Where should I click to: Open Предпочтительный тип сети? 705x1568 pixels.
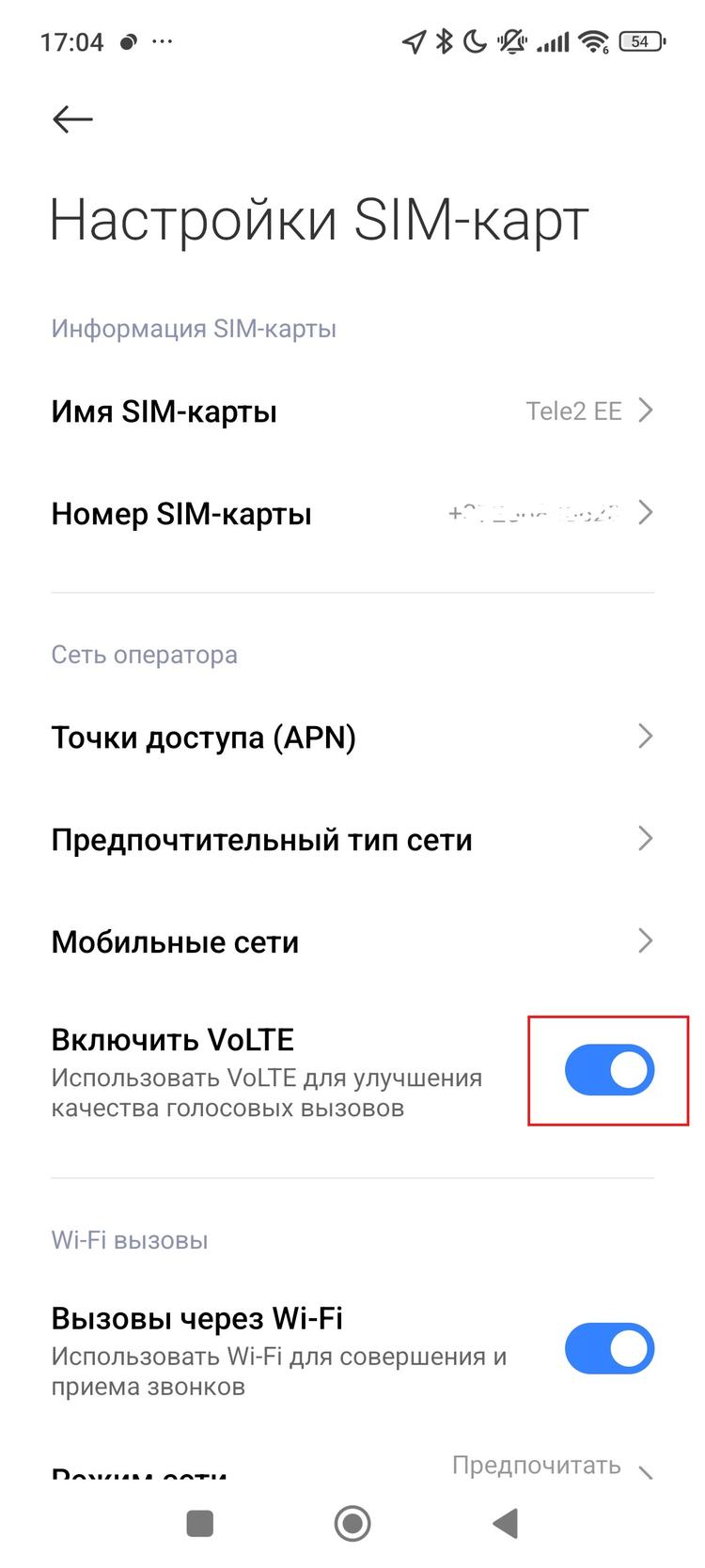pyautogui.click(x=352, y=840)
